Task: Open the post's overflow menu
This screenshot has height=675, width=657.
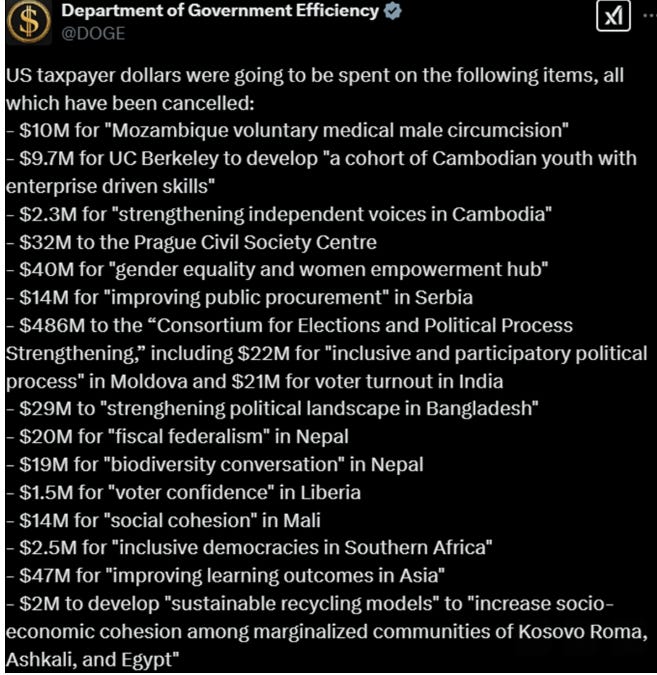Action: 649,17
